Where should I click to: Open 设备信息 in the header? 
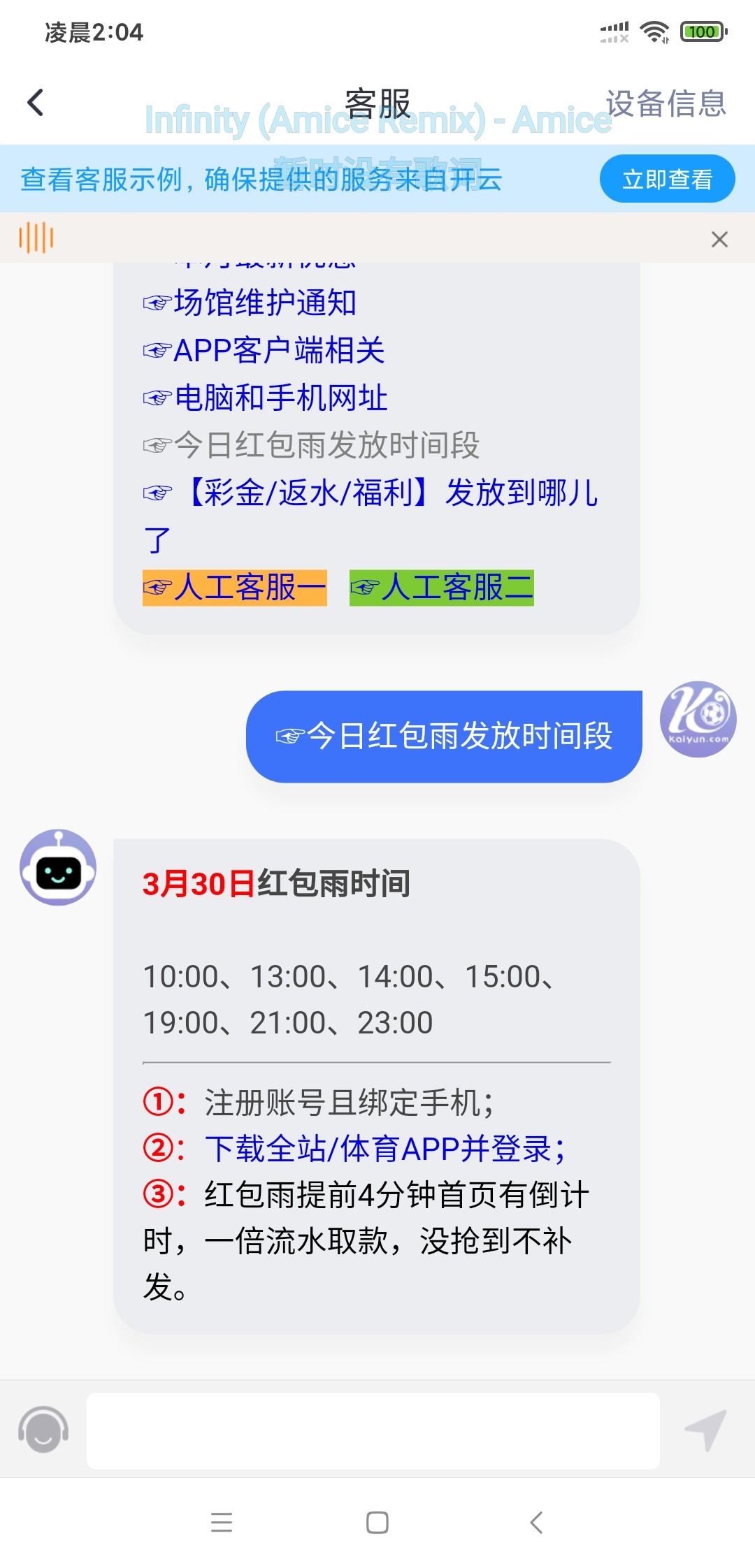(x=666, y=103)
